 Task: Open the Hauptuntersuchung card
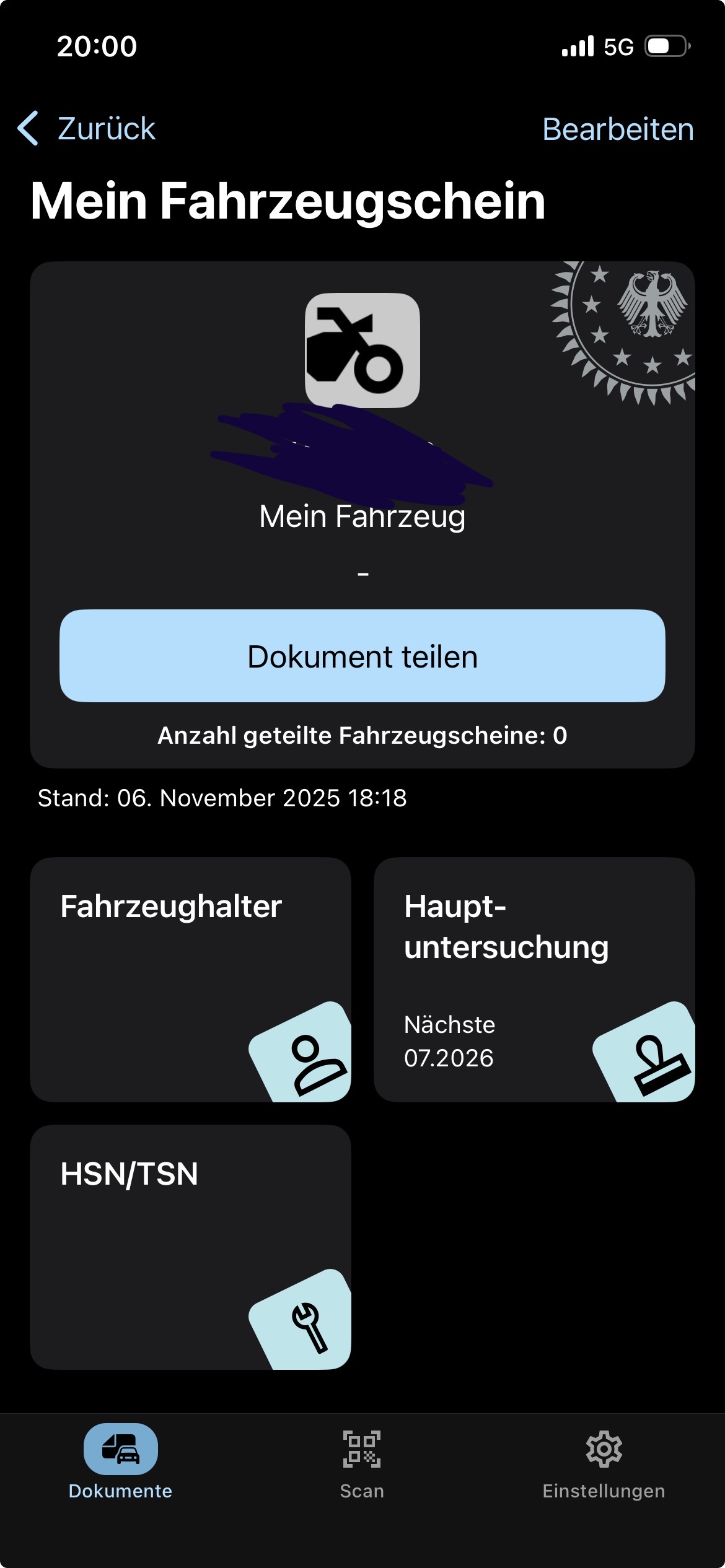click(x=534, y=979)
